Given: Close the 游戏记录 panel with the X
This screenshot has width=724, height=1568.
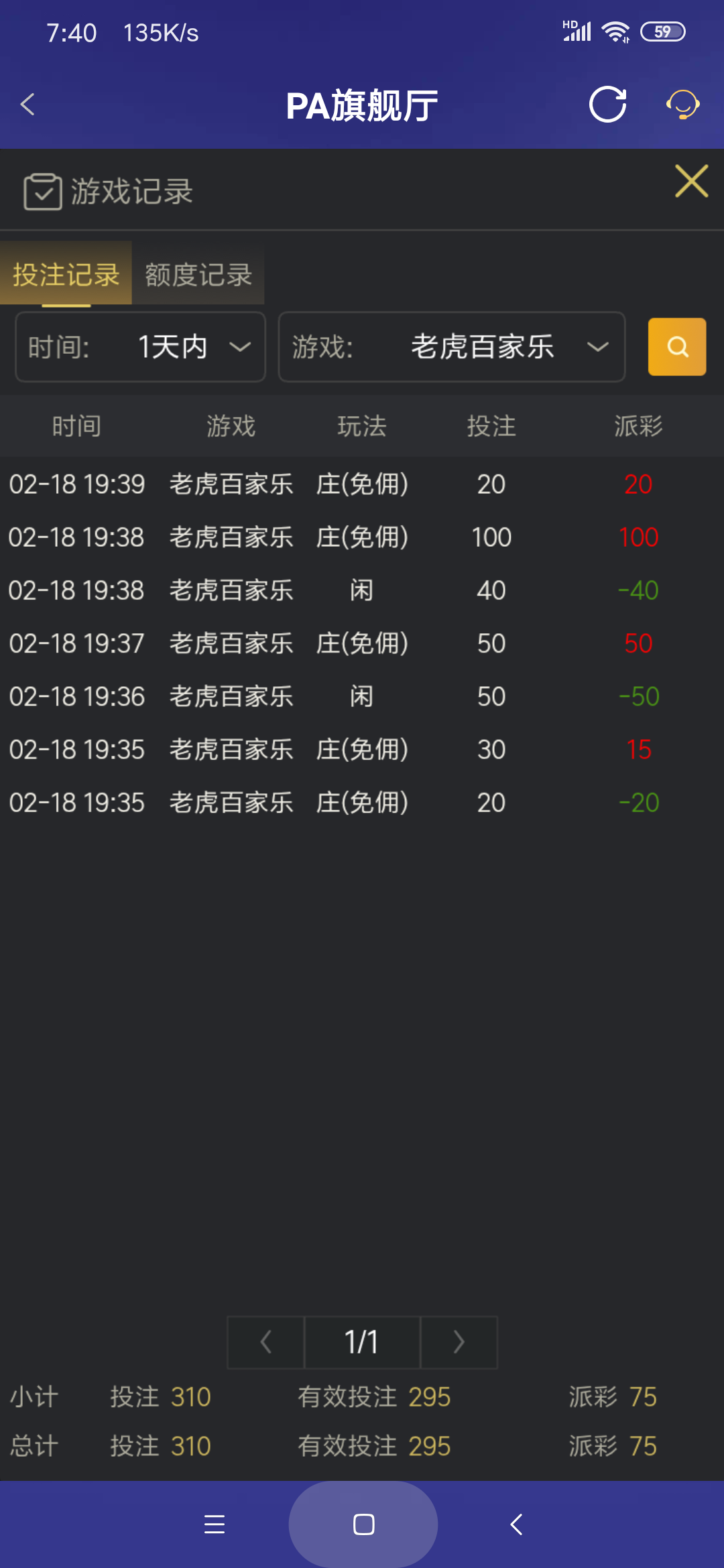Looking at the screenshot, I should (692, 182).
